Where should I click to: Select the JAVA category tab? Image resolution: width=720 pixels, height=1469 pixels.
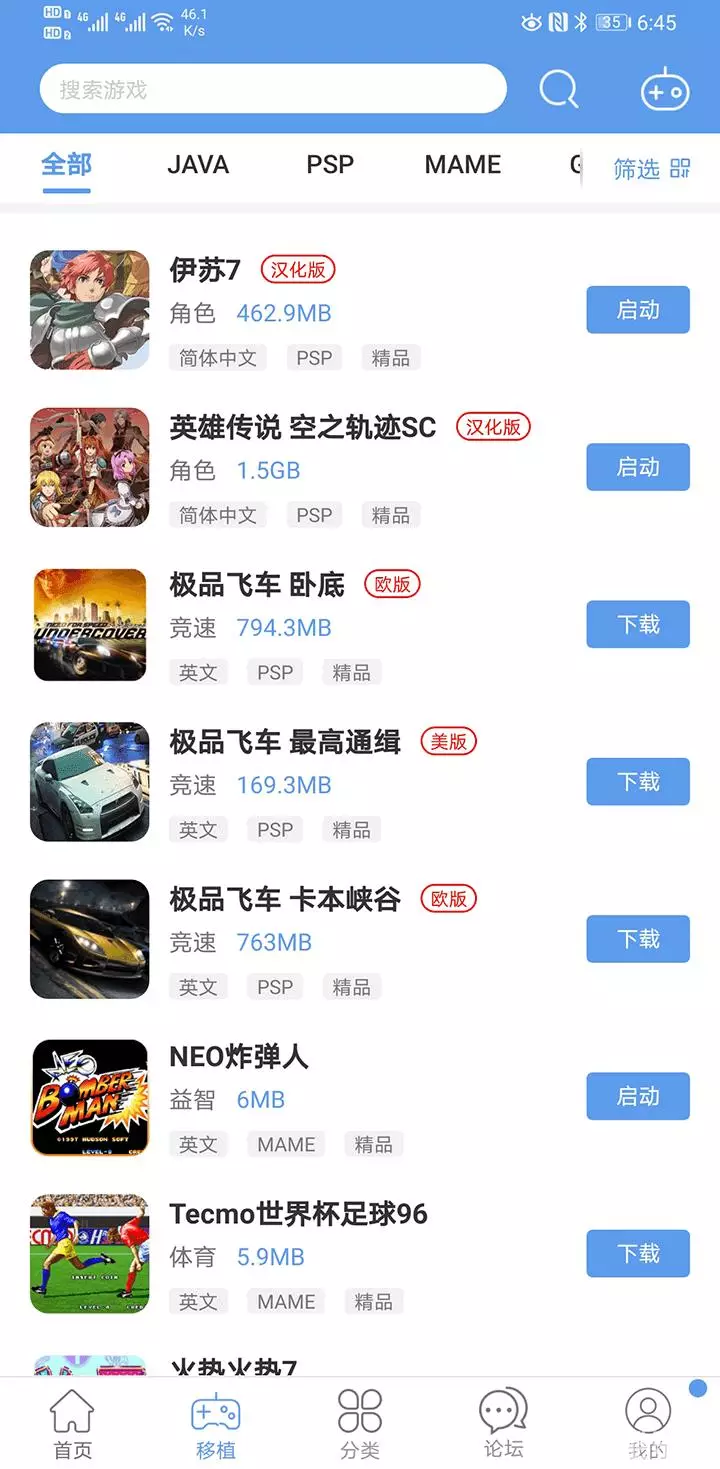[x=197, y=164]
